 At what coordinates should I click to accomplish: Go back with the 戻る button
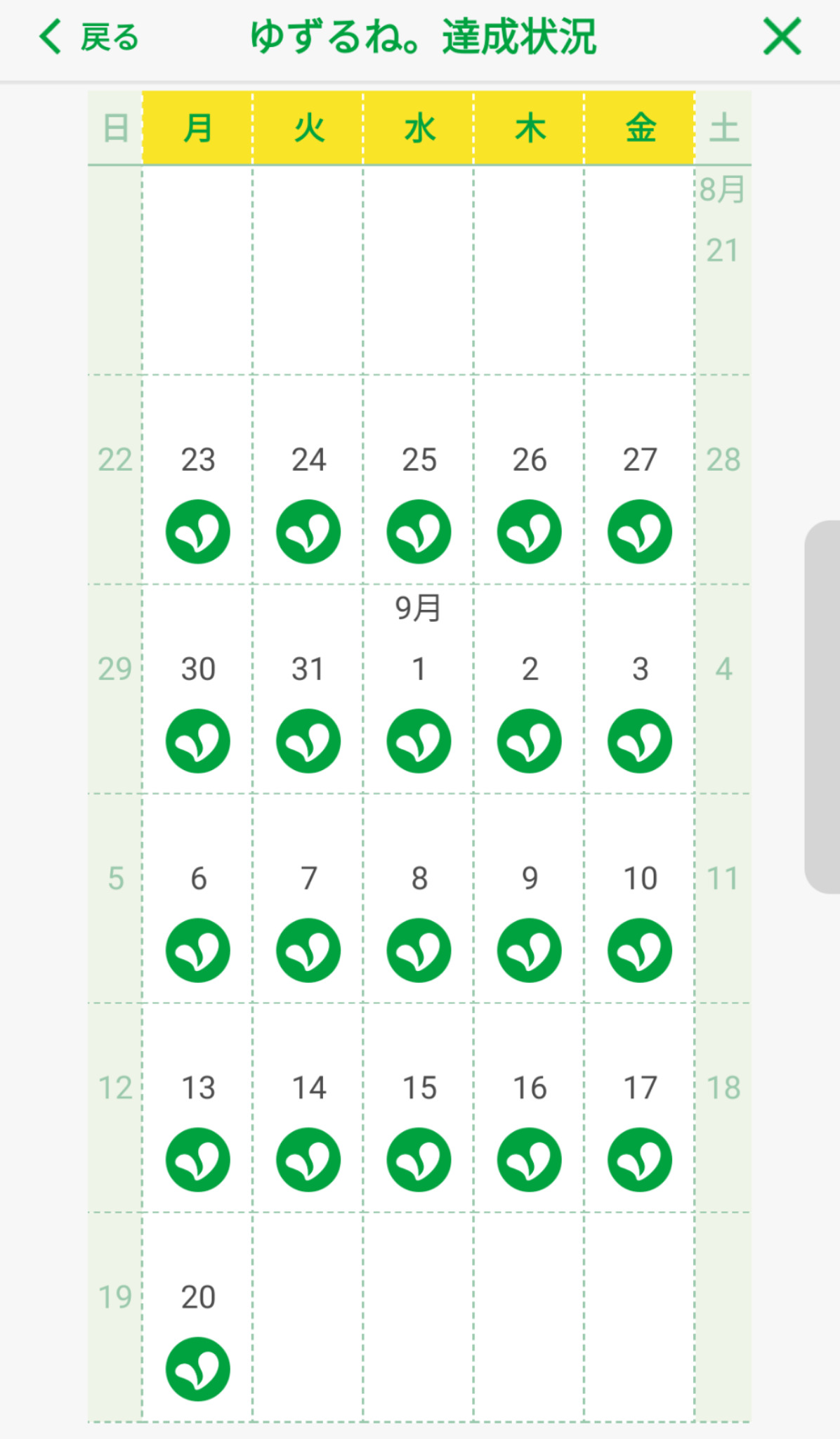click(x=88, y=37)
